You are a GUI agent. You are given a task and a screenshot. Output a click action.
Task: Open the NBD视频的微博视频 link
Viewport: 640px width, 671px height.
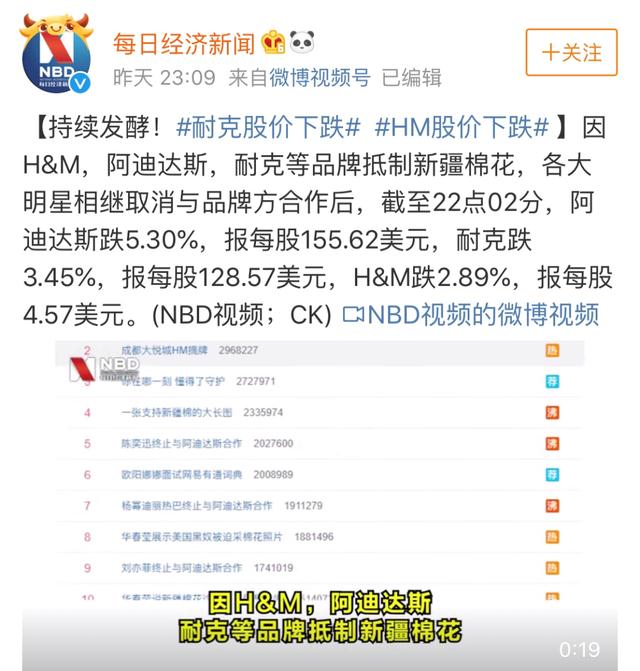[x=470, y=314]
